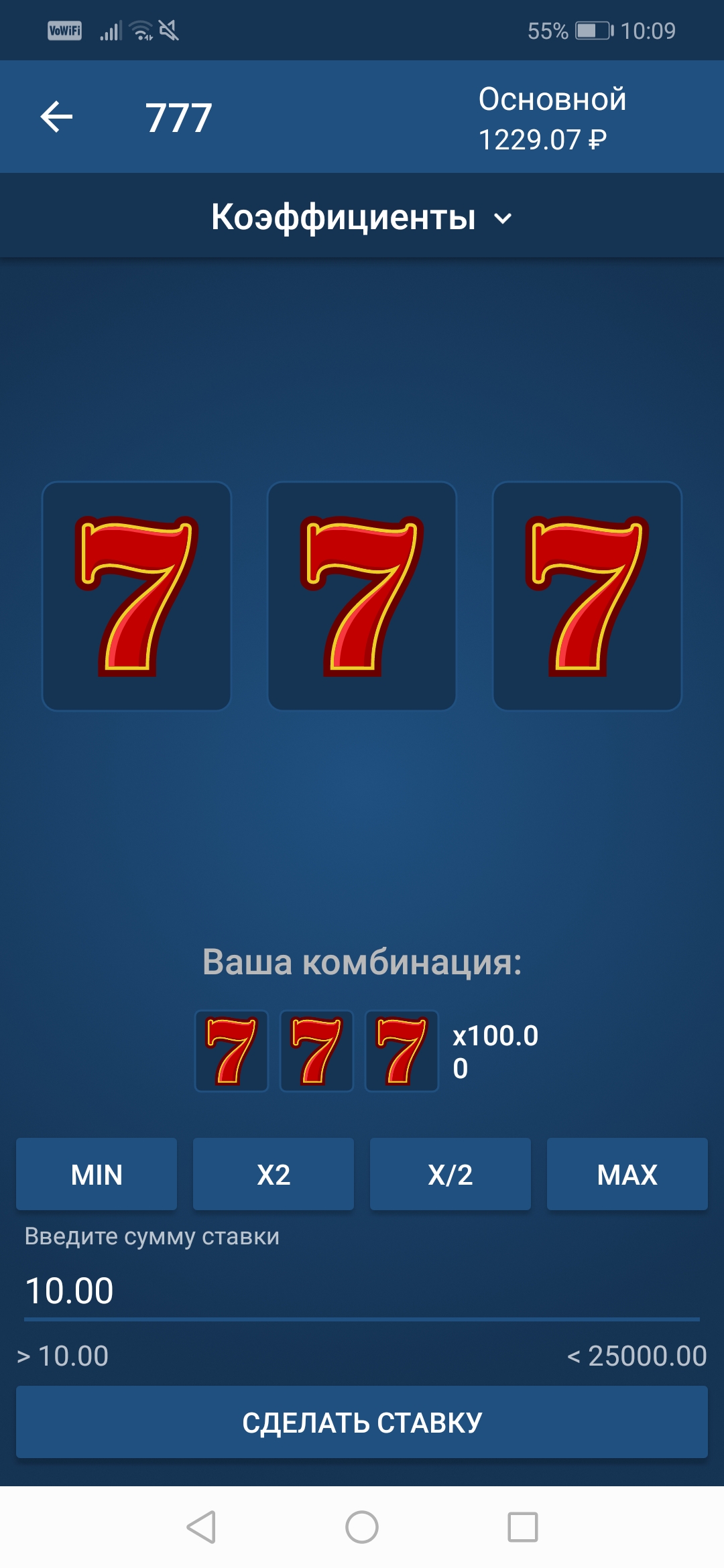724x1568 pixels.
Task: Go to the system home screen
Action: (x=362, y=1527)
